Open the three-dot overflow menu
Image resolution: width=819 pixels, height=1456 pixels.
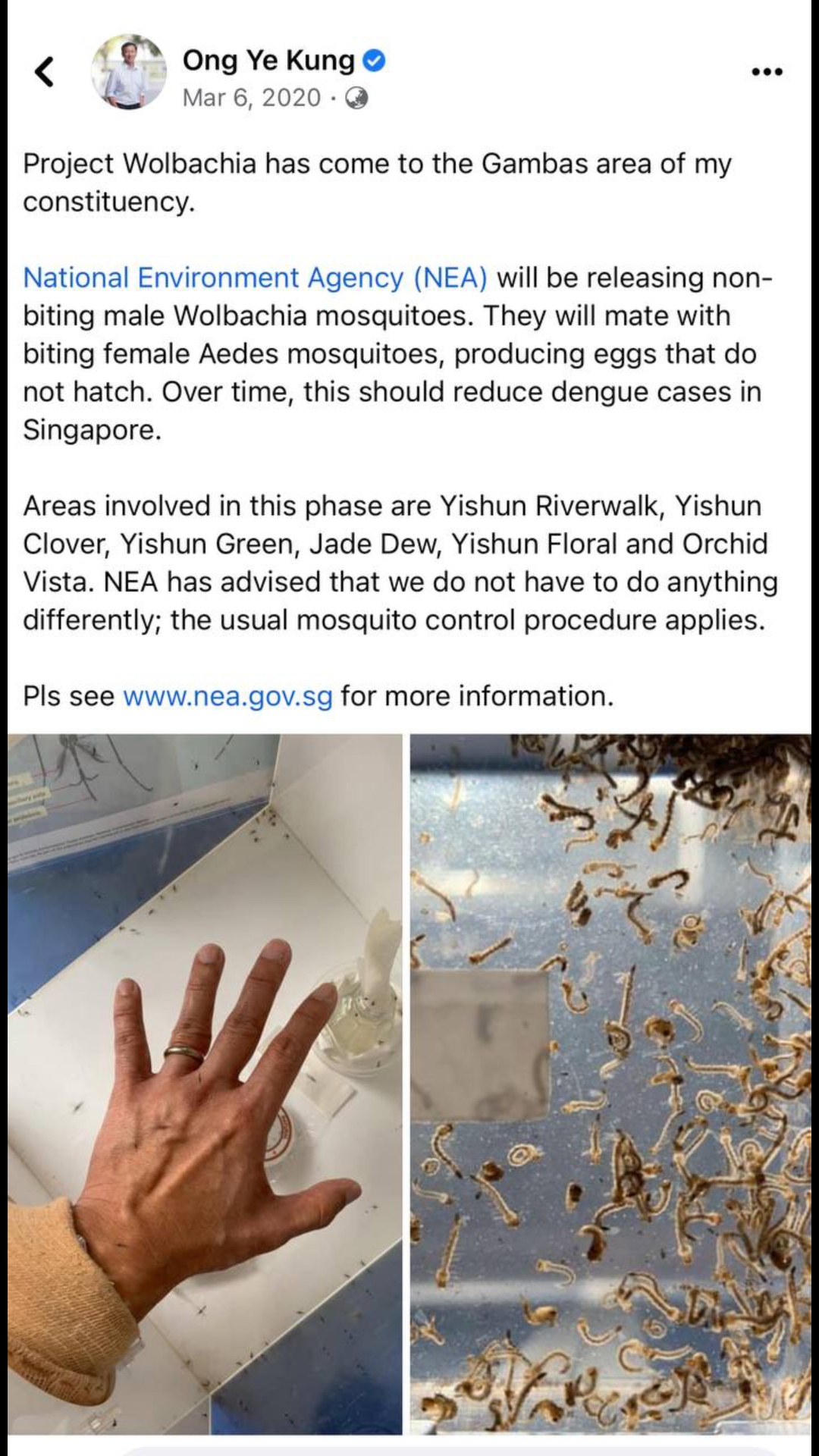(x=767, y=72)
